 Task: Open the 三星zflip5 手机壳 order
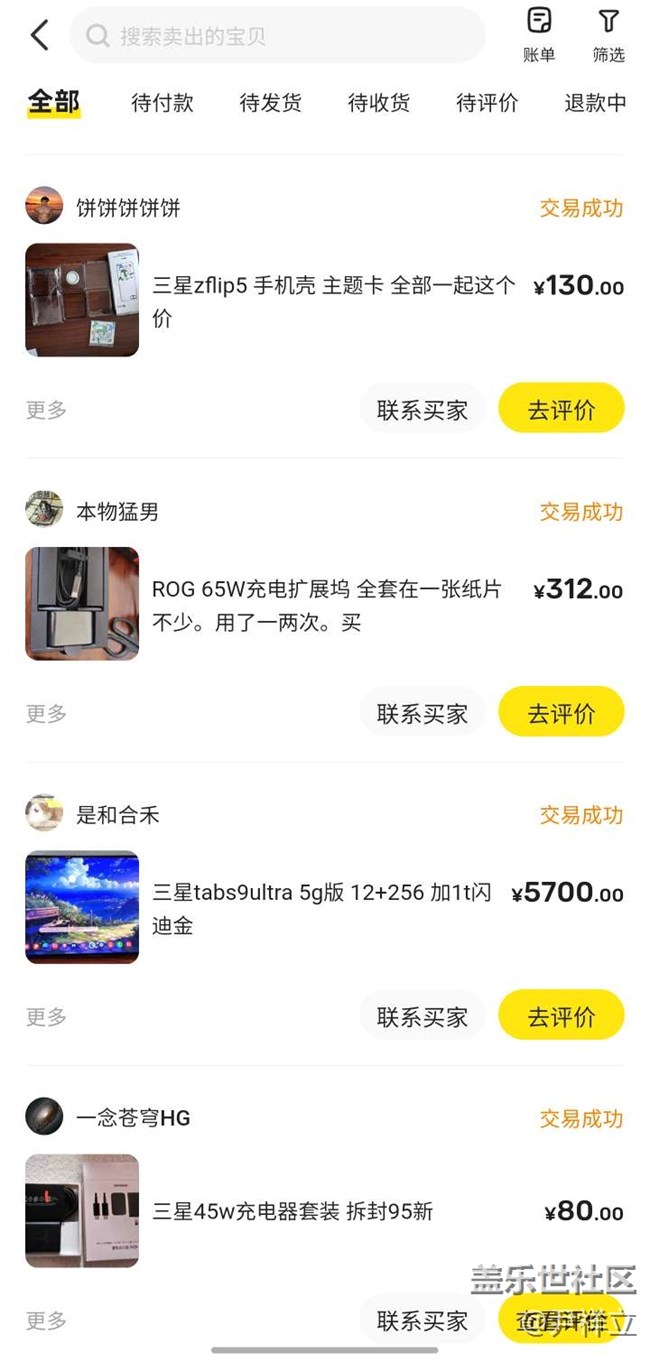click(x=332, y=301)
